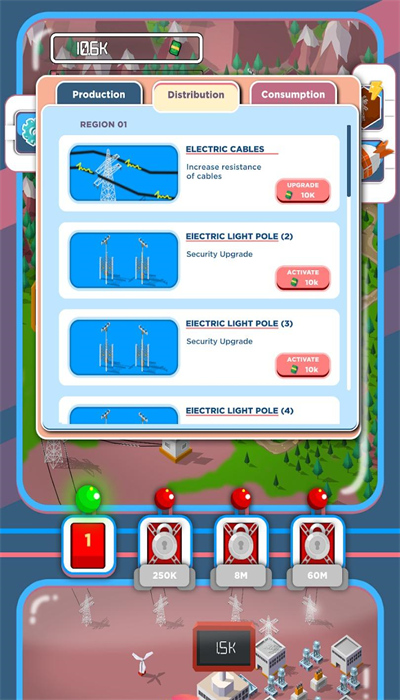Tap the lightning boost icon
The height and width of the screenshot is (700, 400).
click(371, 103)
